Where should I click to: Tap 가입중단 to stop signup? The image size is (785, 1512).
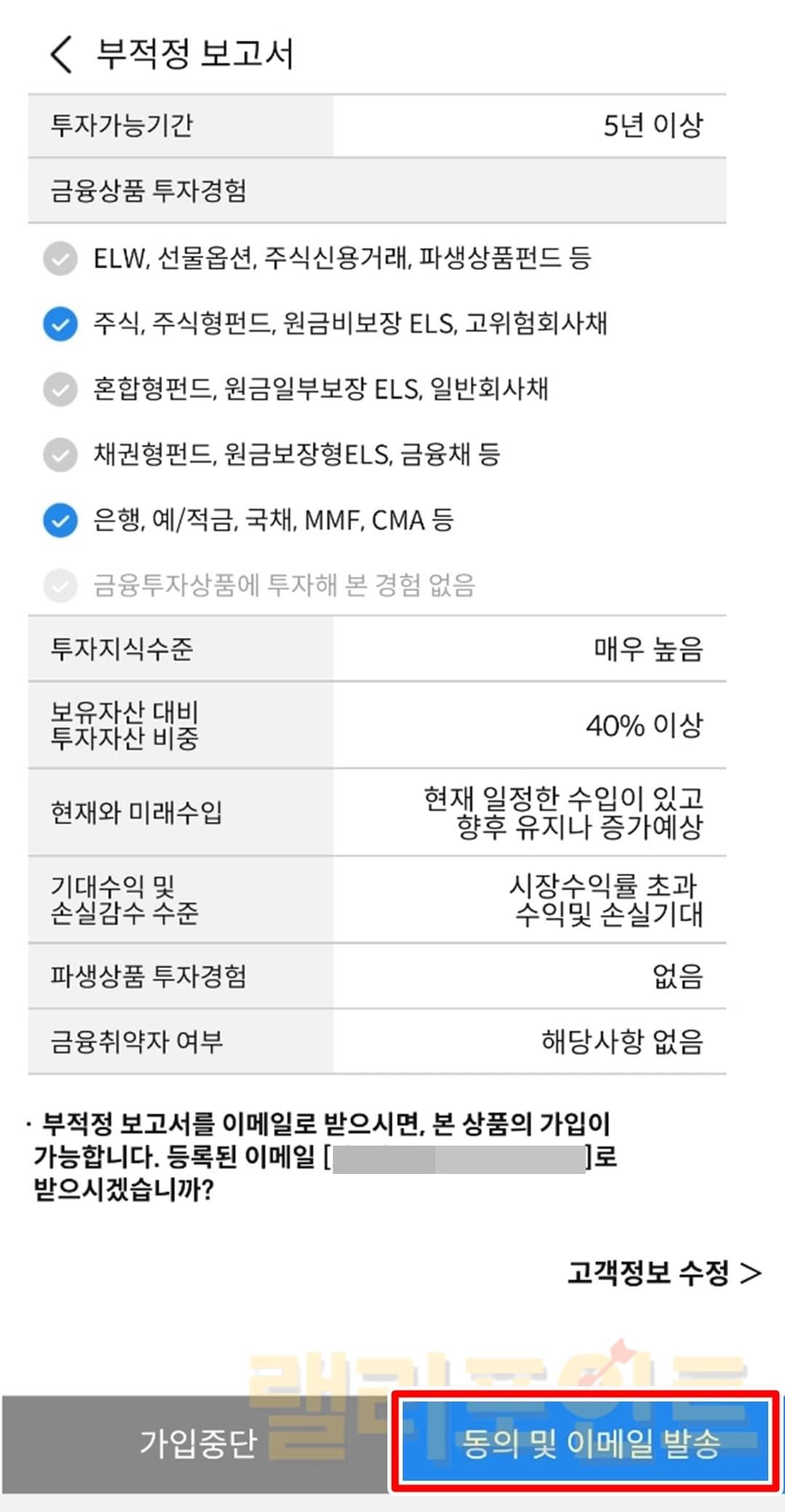(197, 1443)
